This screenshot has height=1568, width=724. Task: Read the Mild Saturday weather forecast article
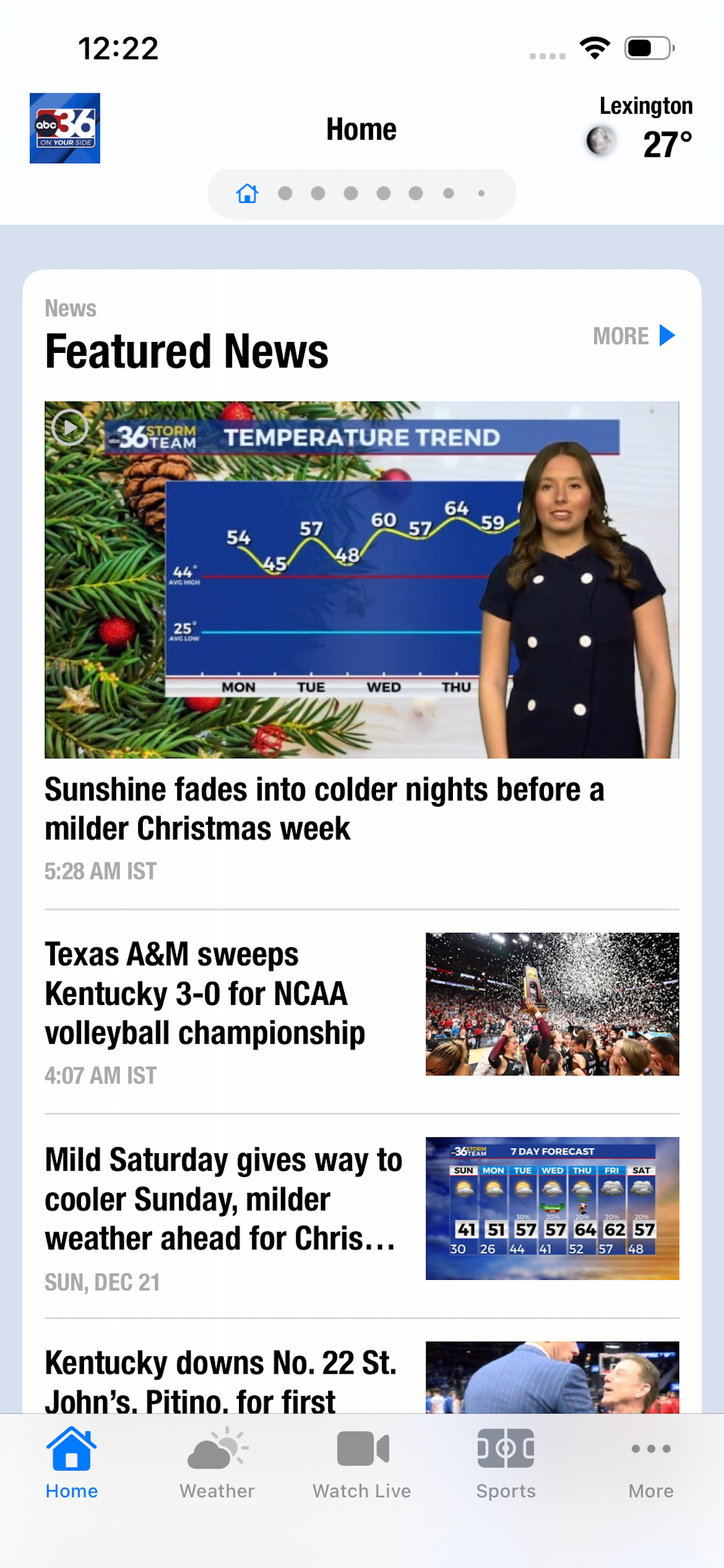pos(223,1199)
